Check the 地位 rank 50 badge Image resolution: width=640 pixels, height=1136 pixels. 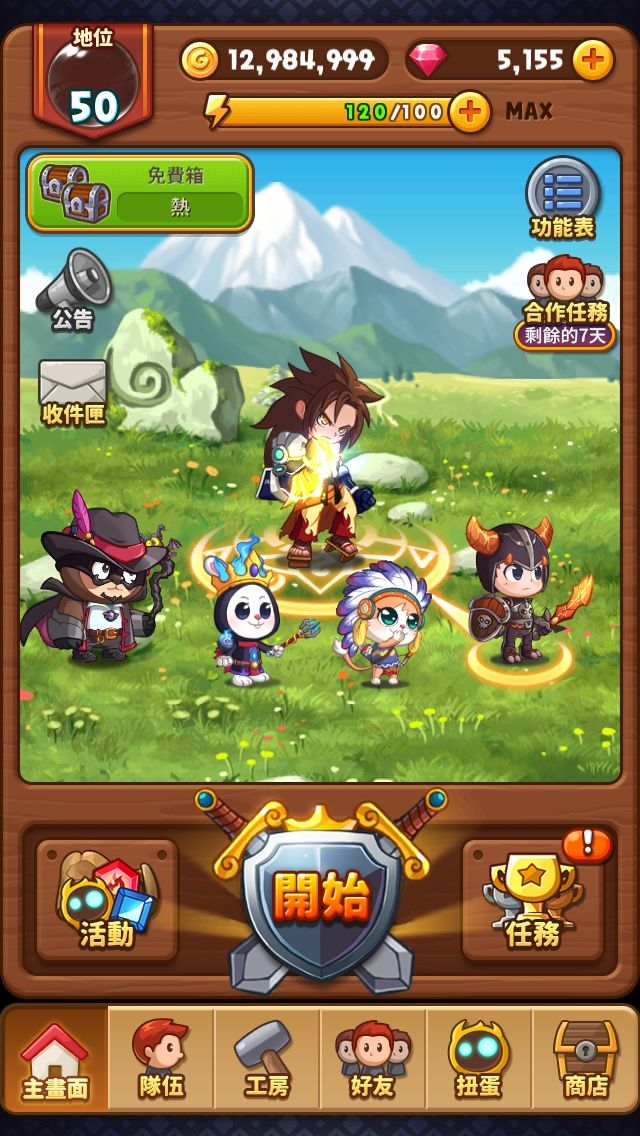[x=93, y=80]
